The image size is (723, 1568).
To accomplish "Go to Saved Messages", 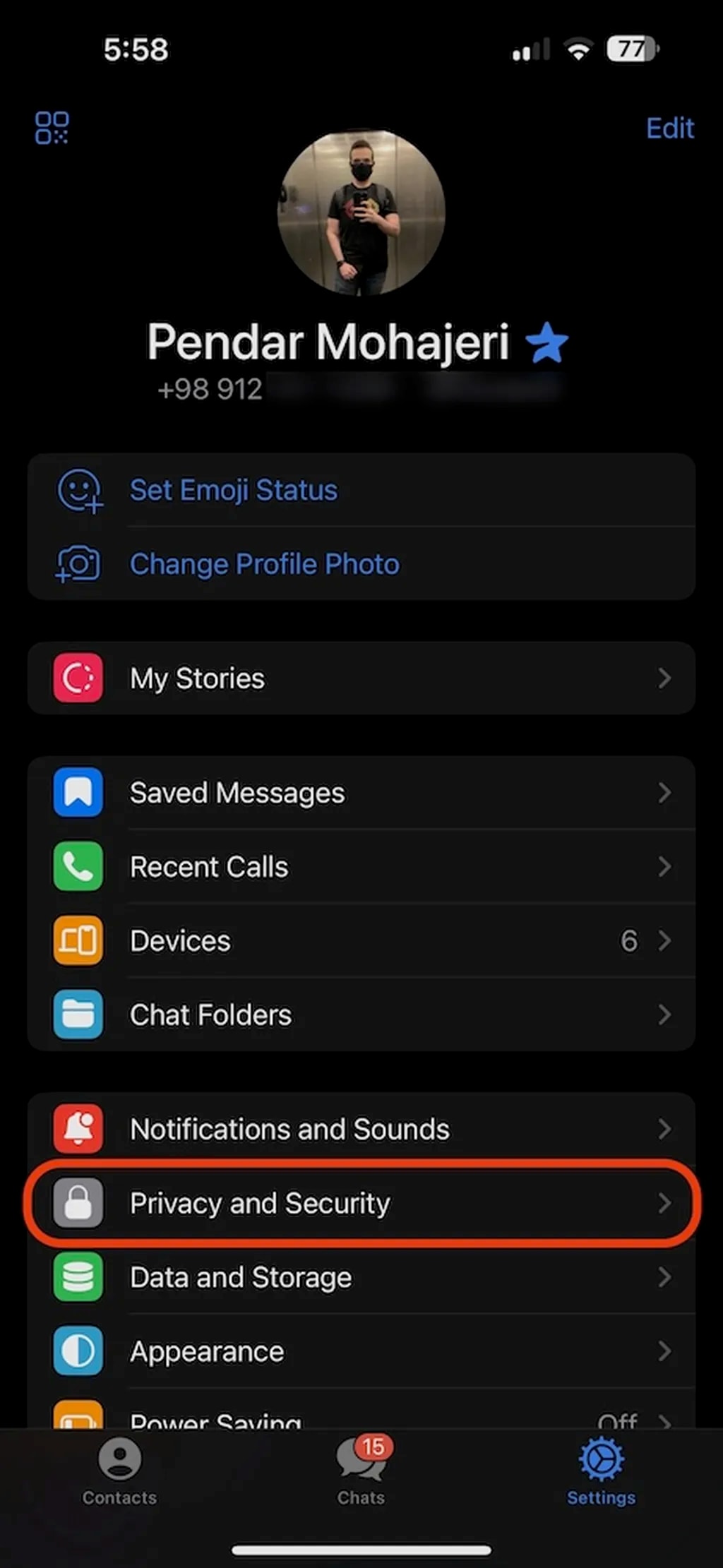I will [361, 793].
